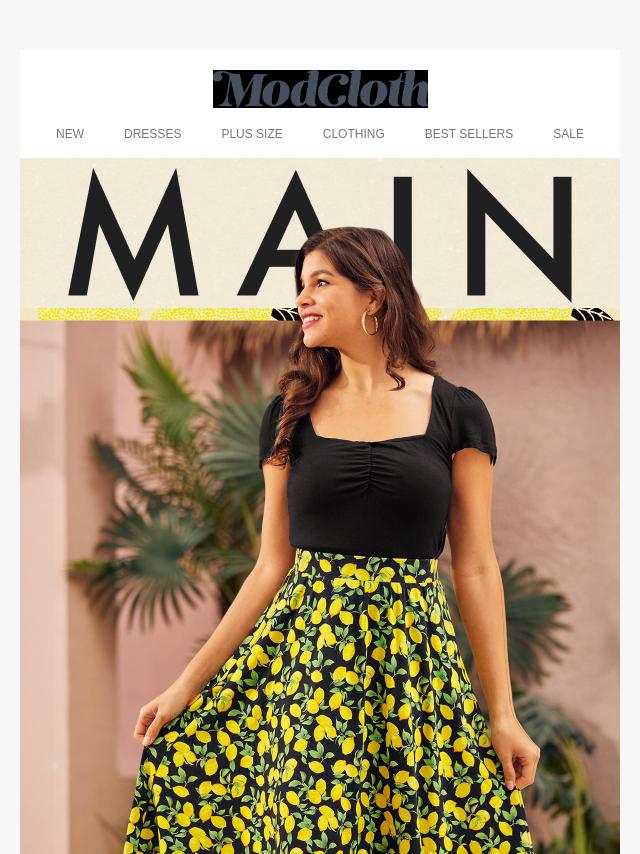Open the SALE section
Image resolution: width=640 pixels, height=854 pixels.
(x=568, y=134)
